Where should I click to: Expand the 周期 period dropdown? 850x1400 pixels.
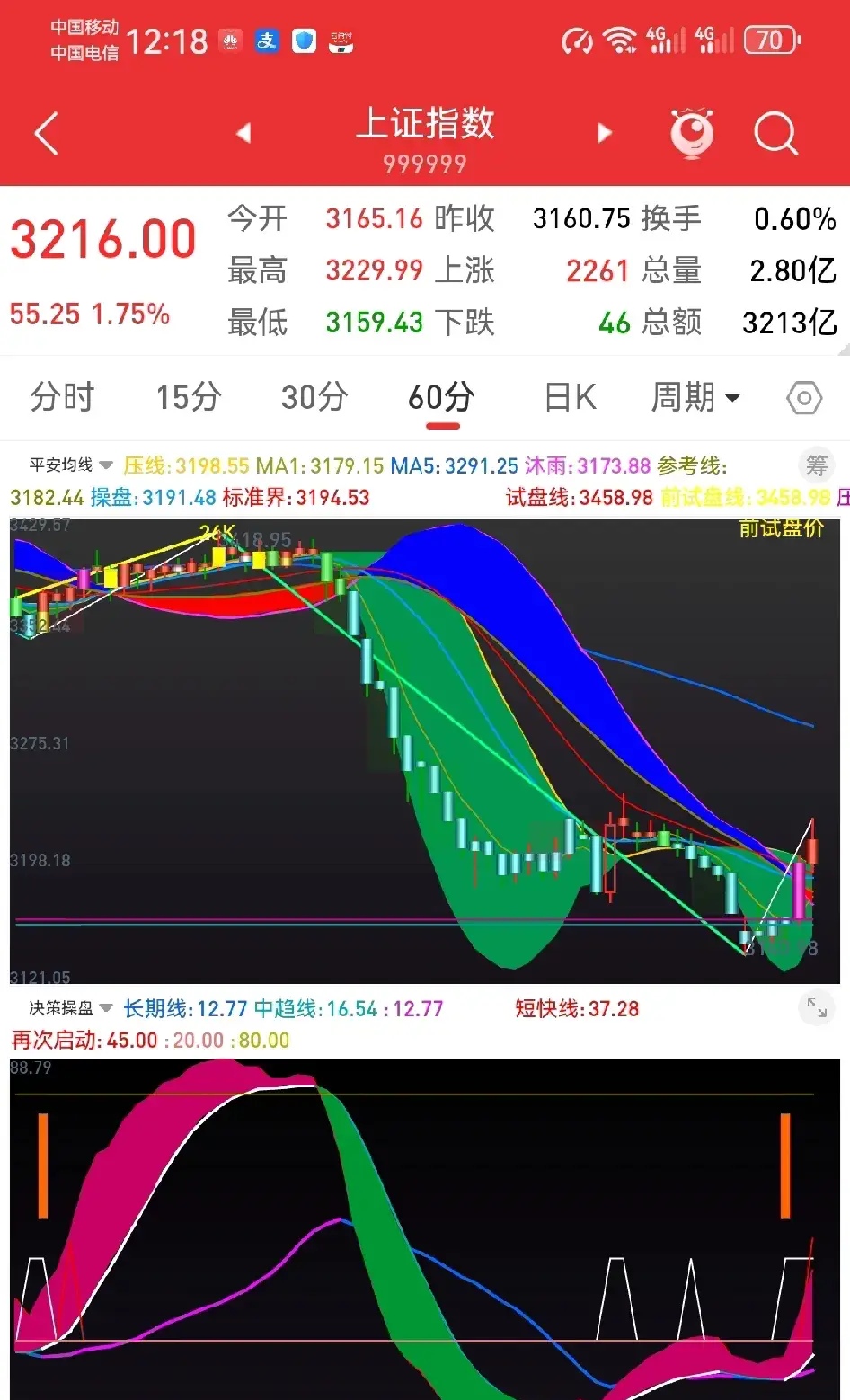coord(695,396)
